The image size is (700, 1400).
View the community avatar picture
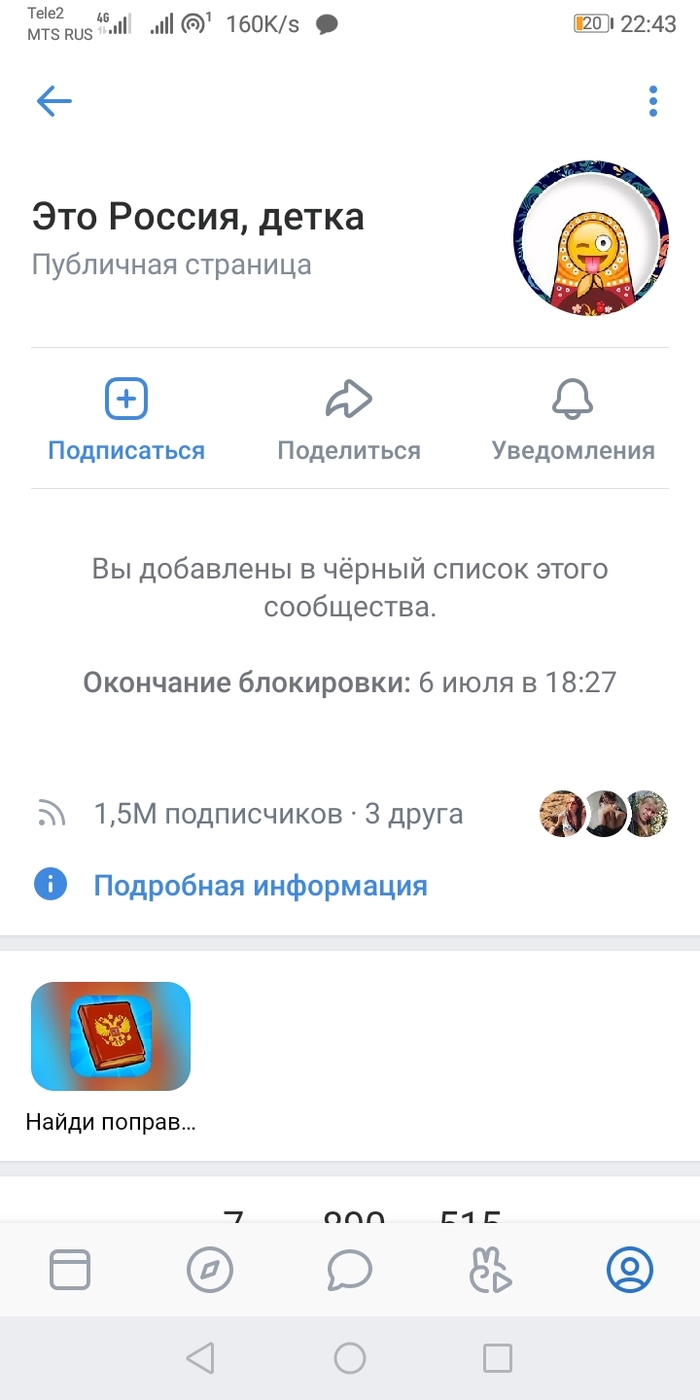click(x=590, y=237)
